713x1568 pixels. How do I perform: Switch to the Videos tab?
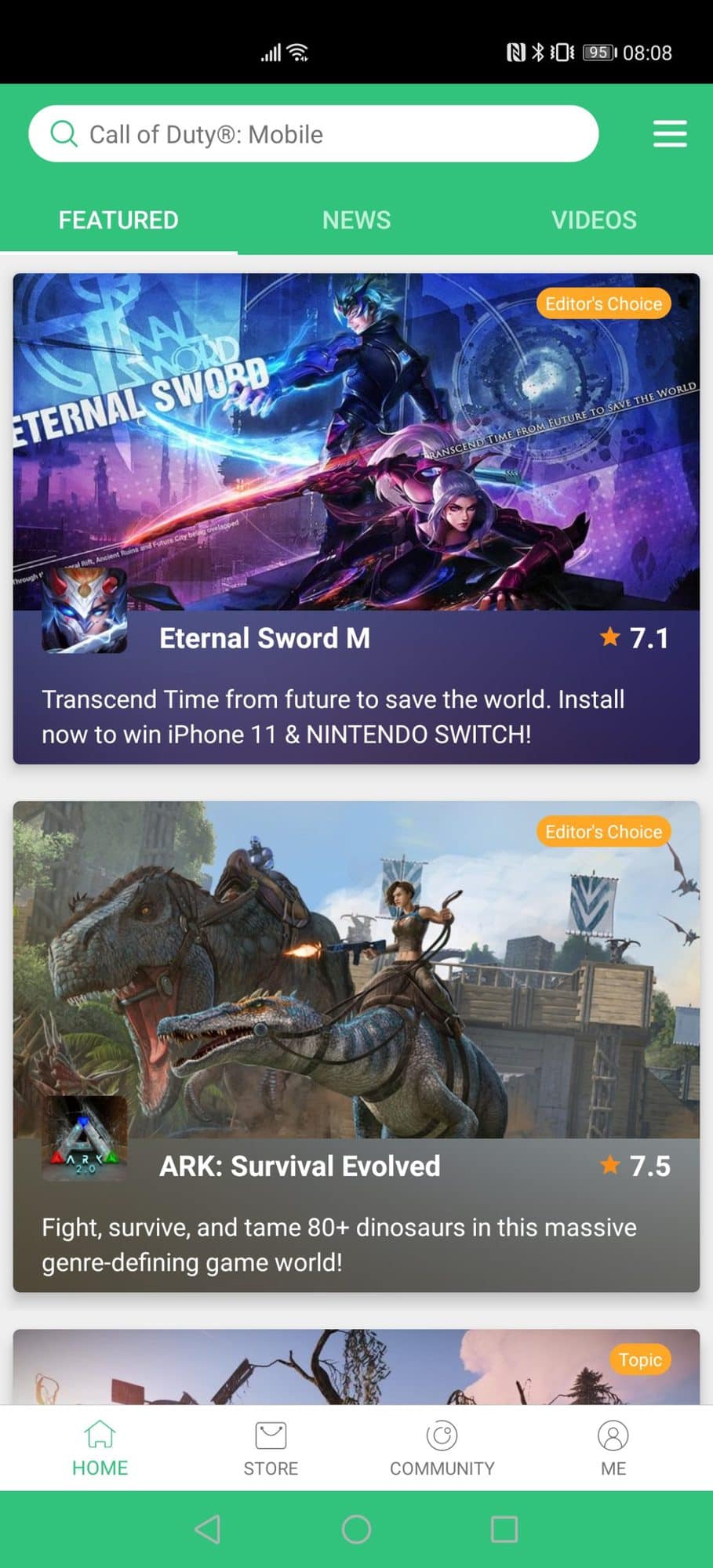coord(594,220)
